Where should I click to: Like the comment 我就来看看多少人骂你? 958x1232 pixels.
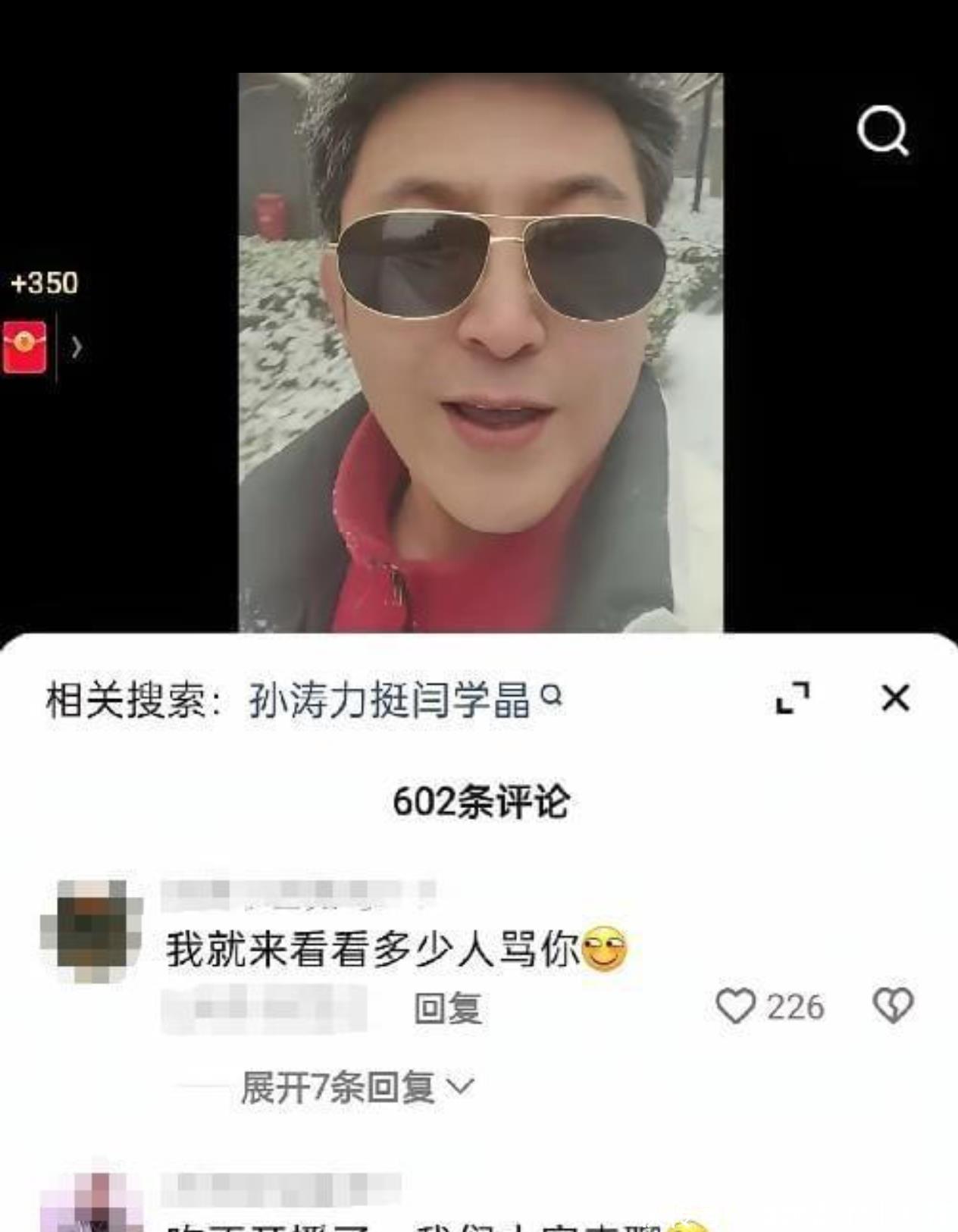pos(735,1007)
